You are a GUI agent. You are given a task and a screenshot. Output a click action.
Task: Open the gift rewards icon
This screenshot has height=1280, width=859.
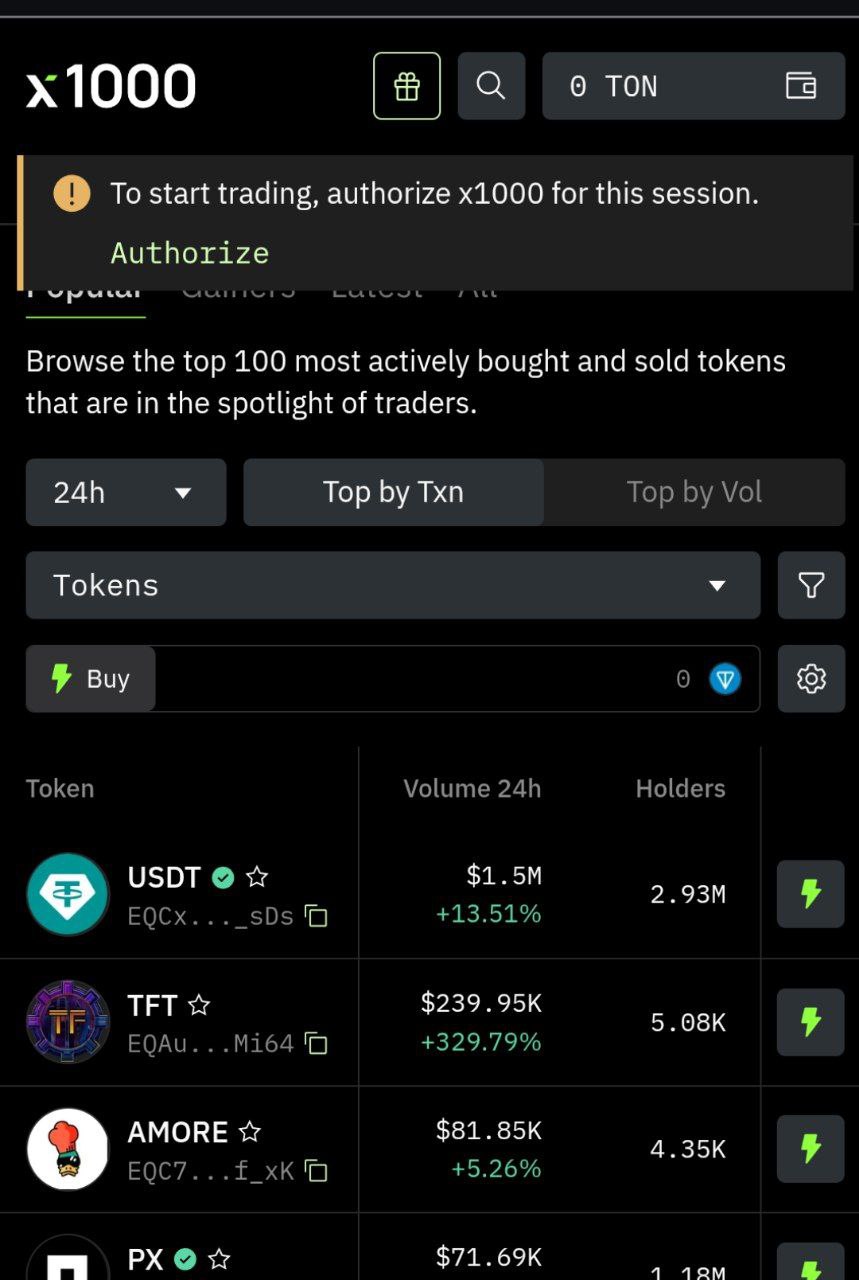click(407, 86)
